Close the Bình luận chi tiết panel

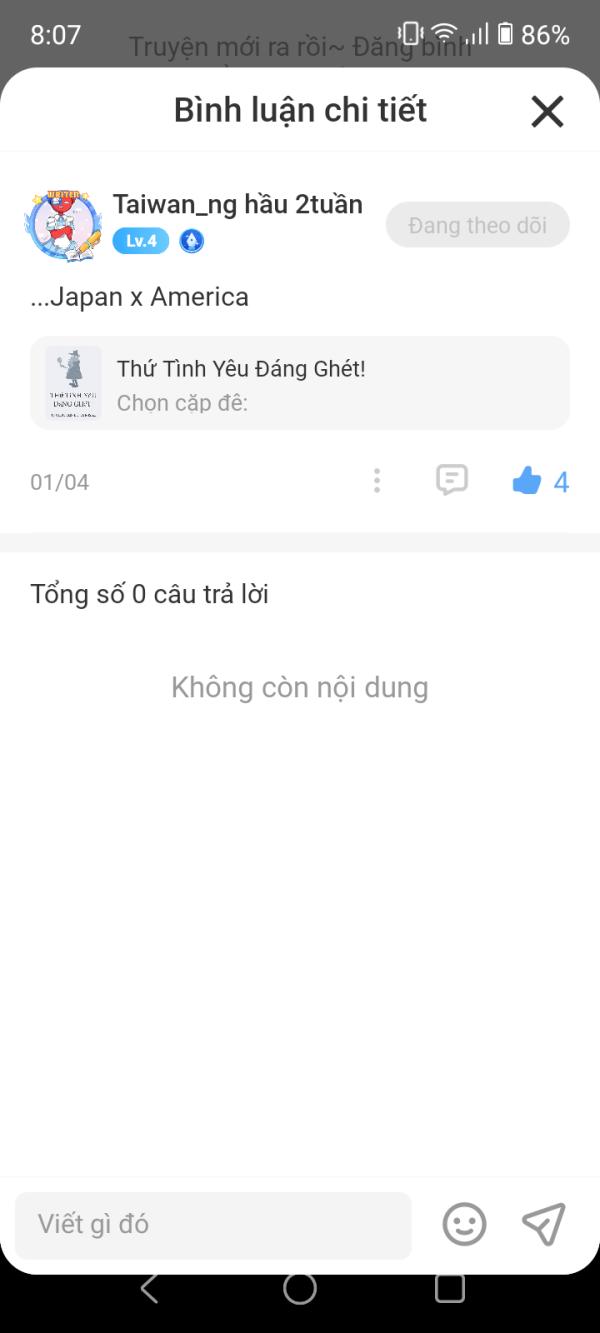(x=547, y=111)
